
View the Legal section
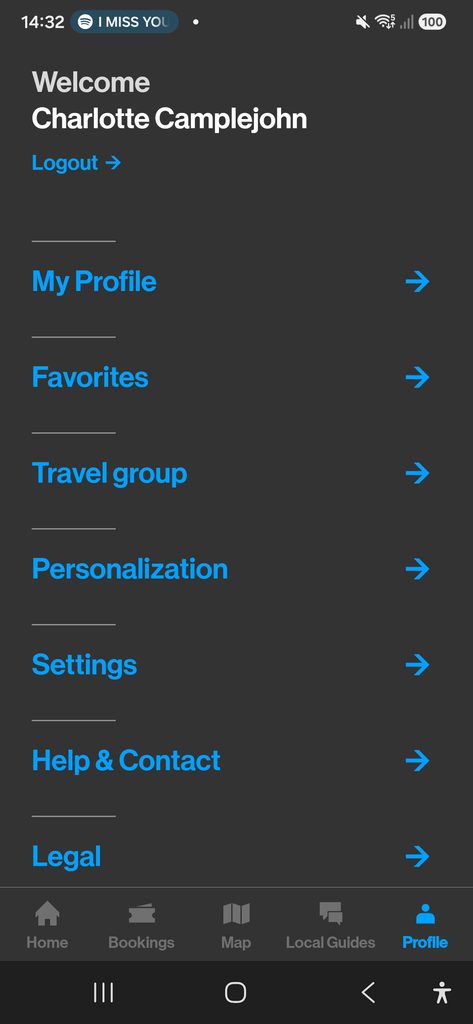tap(231, 856)
